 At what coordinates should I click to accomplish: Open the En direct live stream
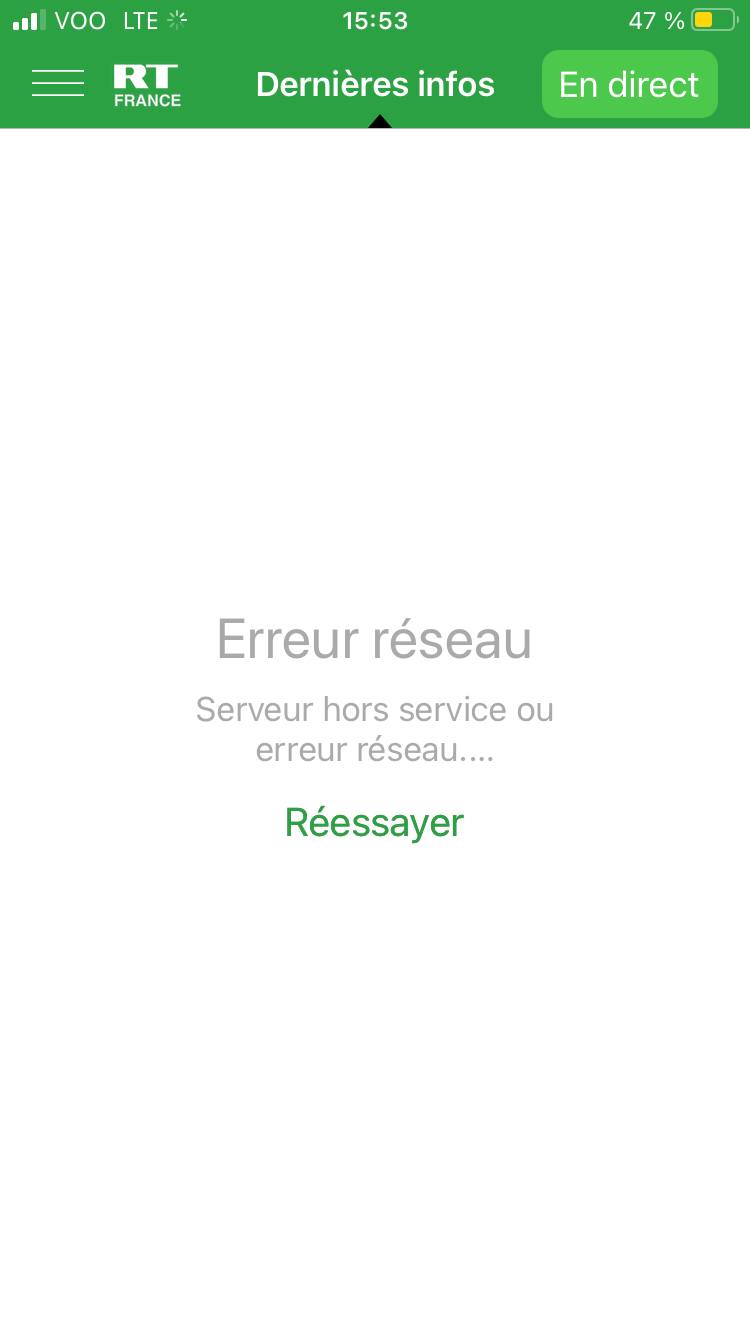click(x=629, y=84)
